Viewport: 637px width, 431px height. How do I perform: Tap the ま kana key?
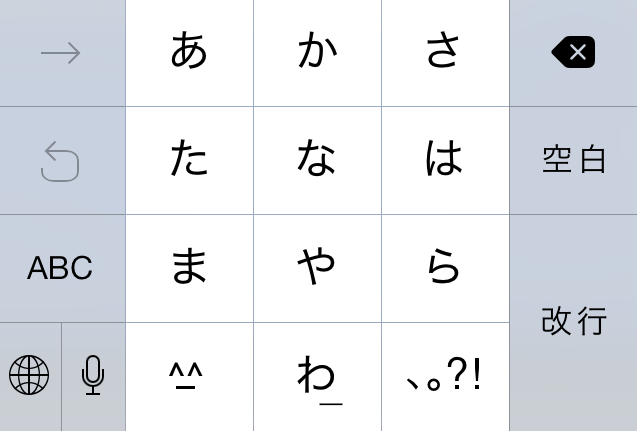pyautogui.click(x=189, y=268)
